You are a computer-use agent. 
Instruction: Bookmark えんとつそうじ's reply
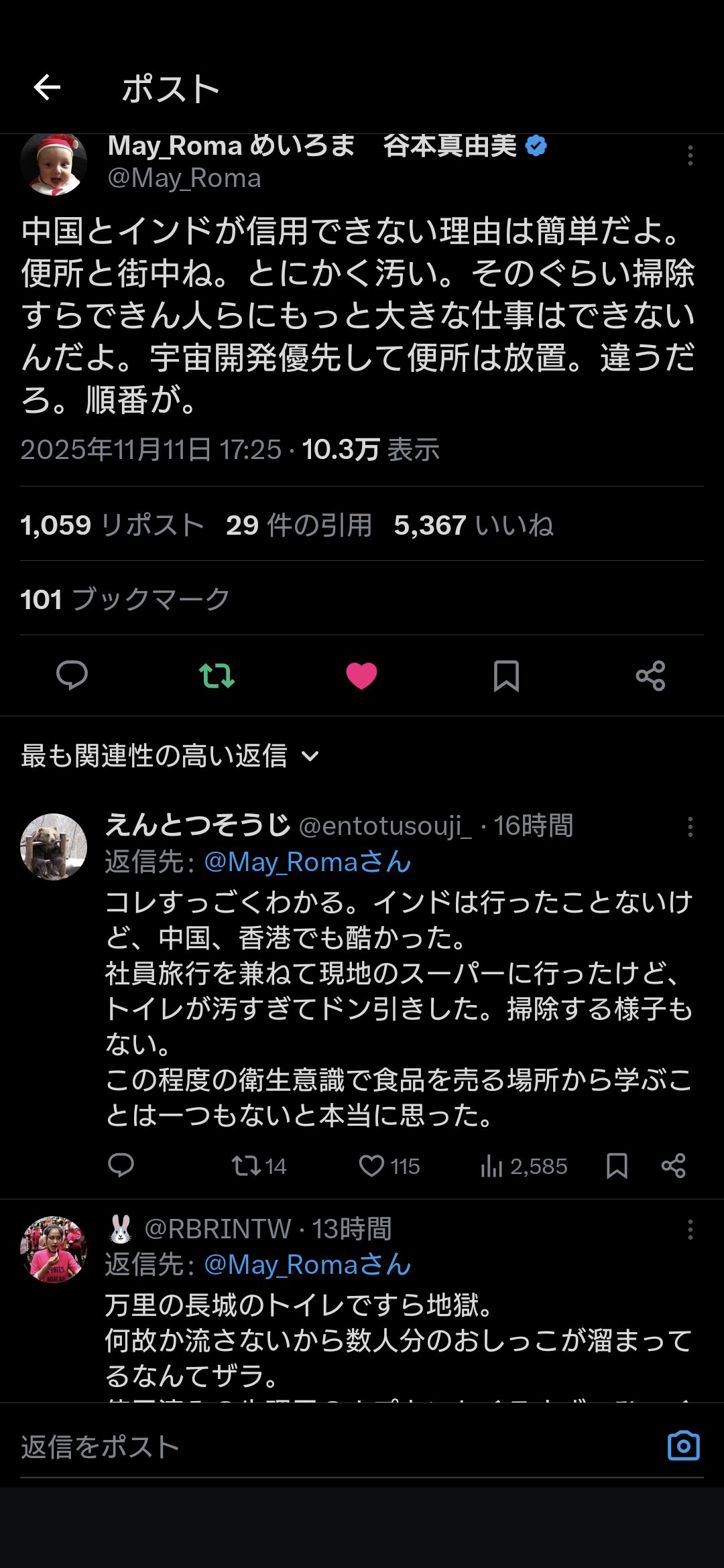pyautogui.click(x=617, y=1166)
